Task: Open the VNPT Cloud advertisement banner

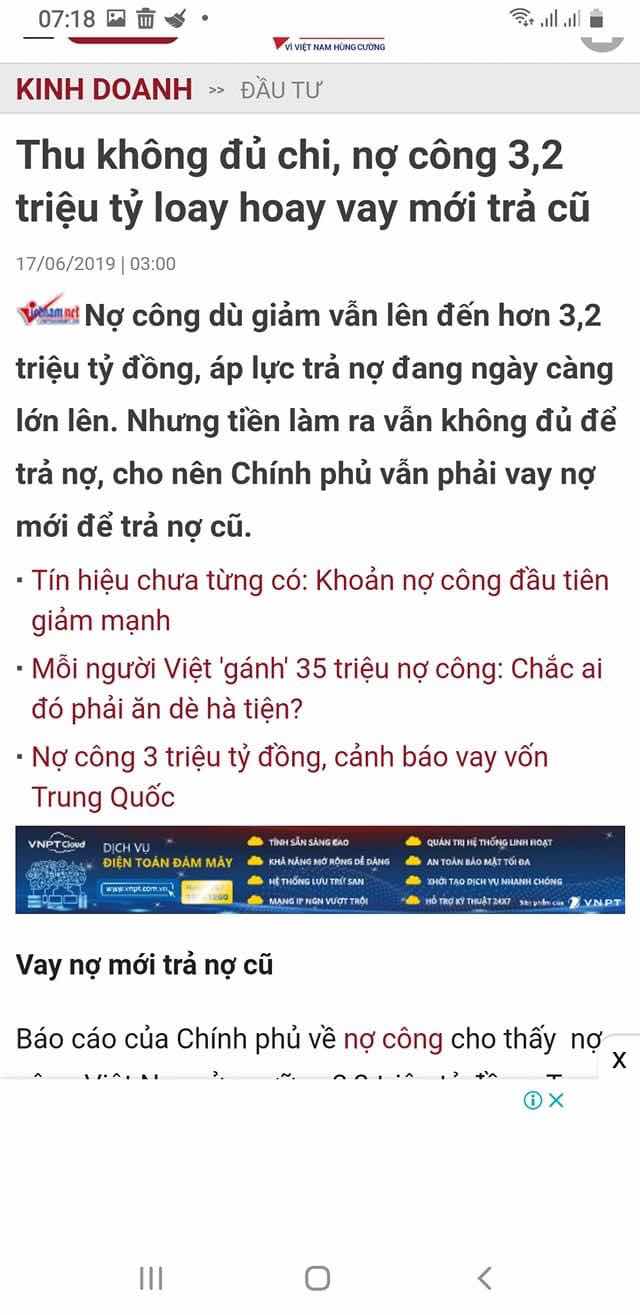Action: [320, 869]
